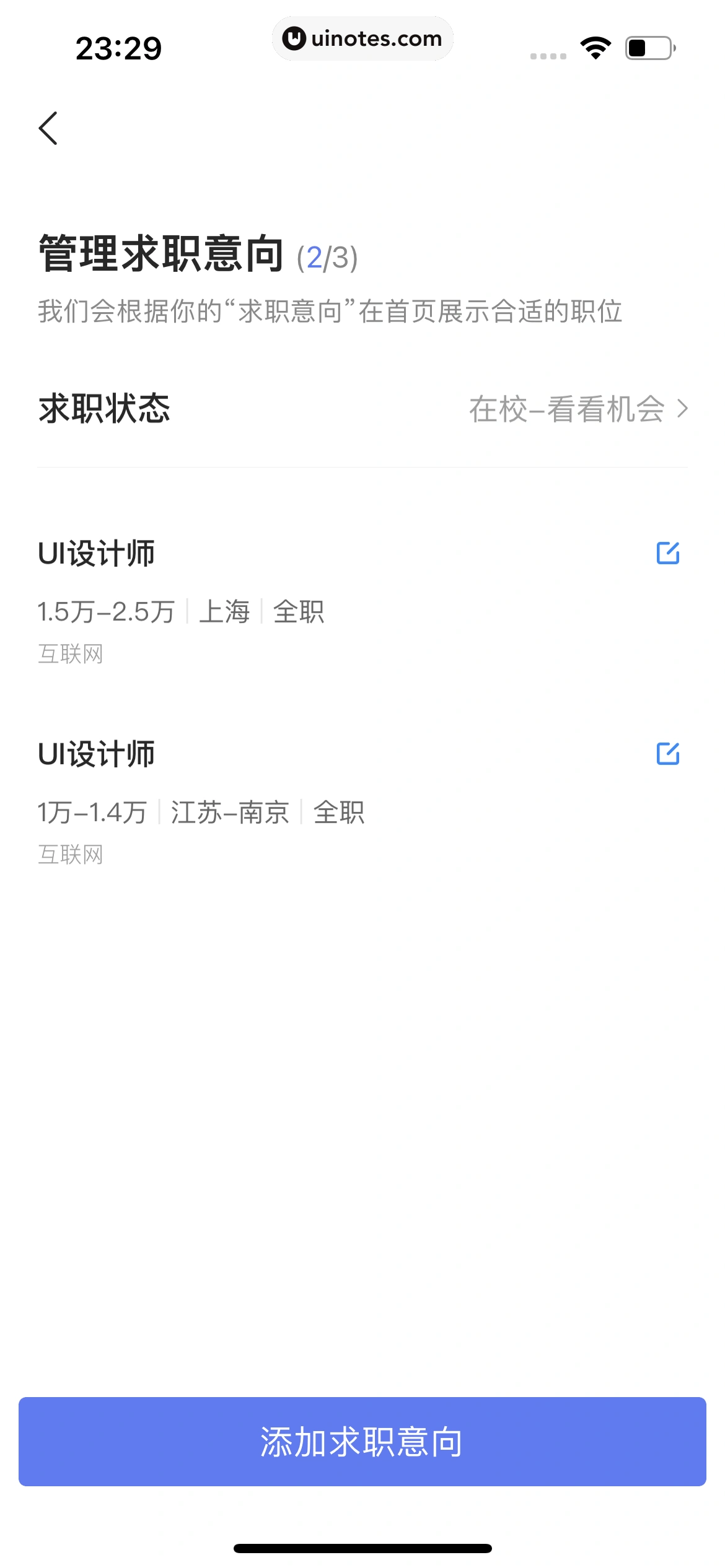Open the 求职状态 row
Screen dimensions: 725x1568
(362, 409)
